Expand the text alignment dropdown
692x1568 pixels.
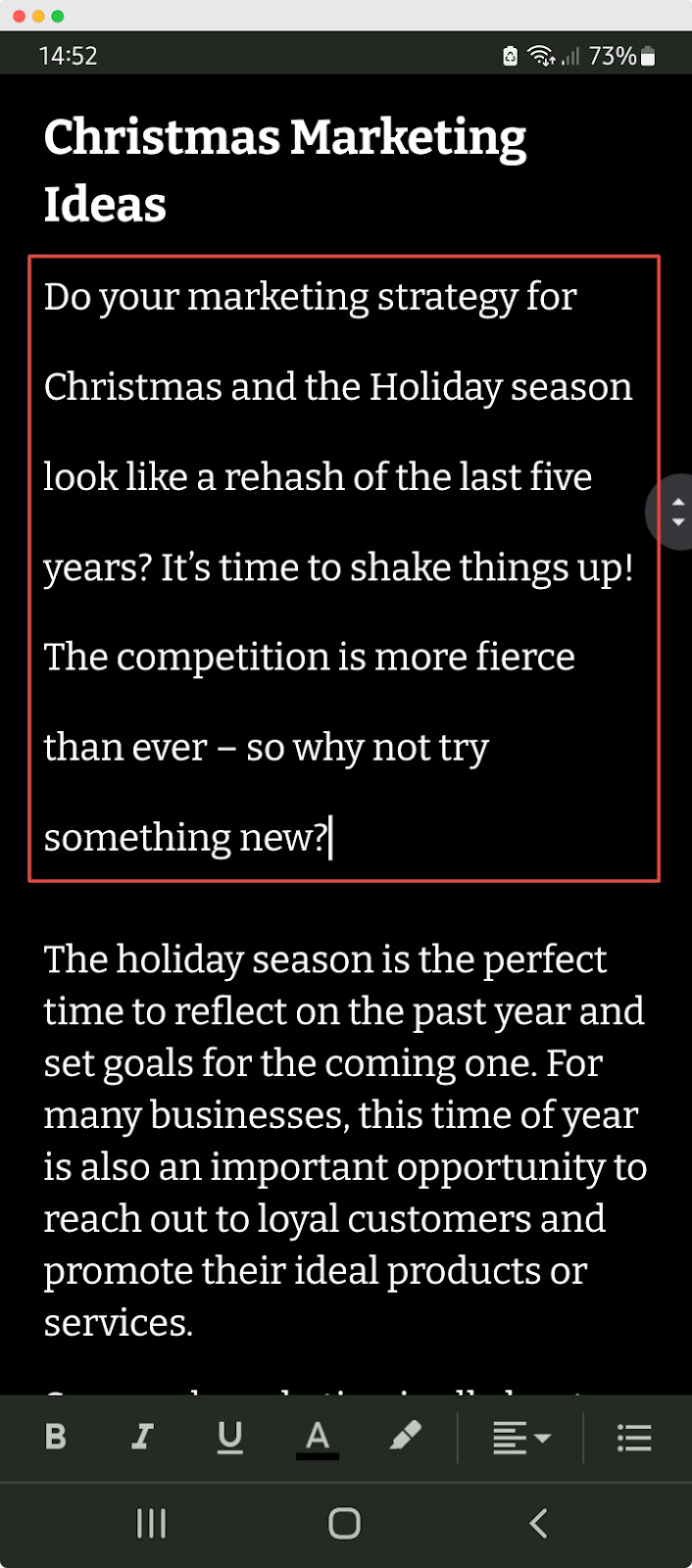[x=521, y=1438]
